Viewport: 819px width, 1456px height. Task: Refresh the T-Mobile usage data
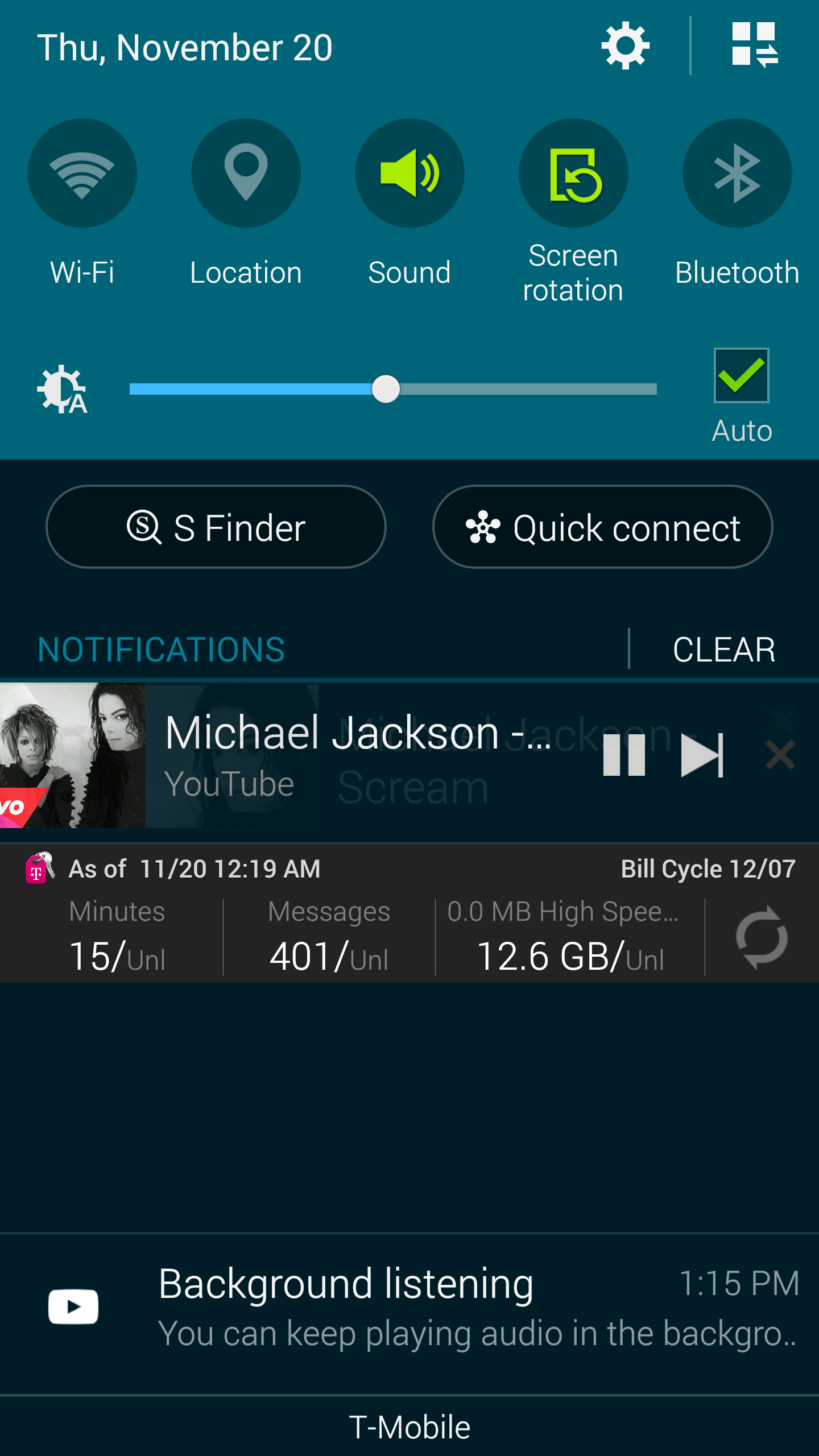tap(762, 937)
